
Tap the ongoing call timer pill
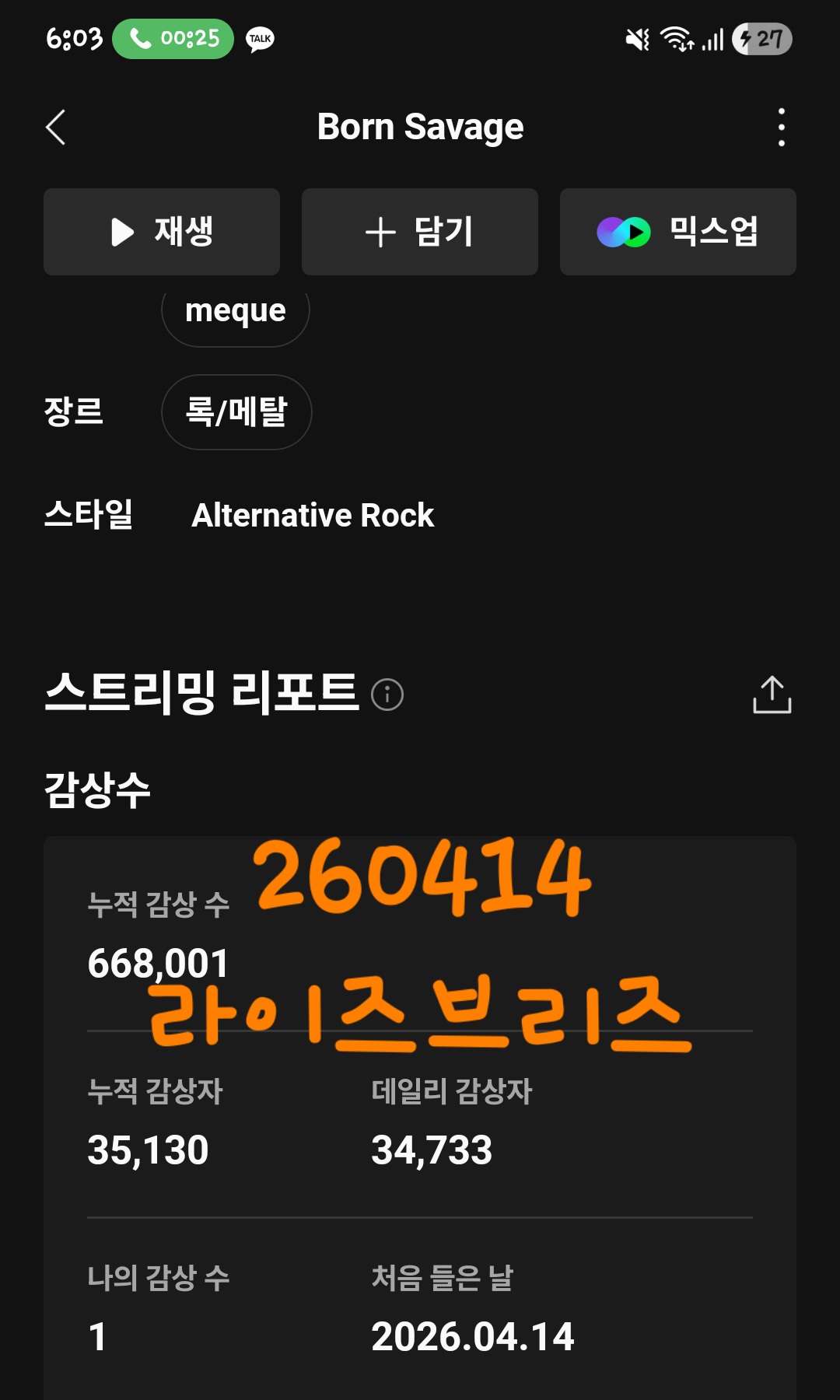[173, 37]
